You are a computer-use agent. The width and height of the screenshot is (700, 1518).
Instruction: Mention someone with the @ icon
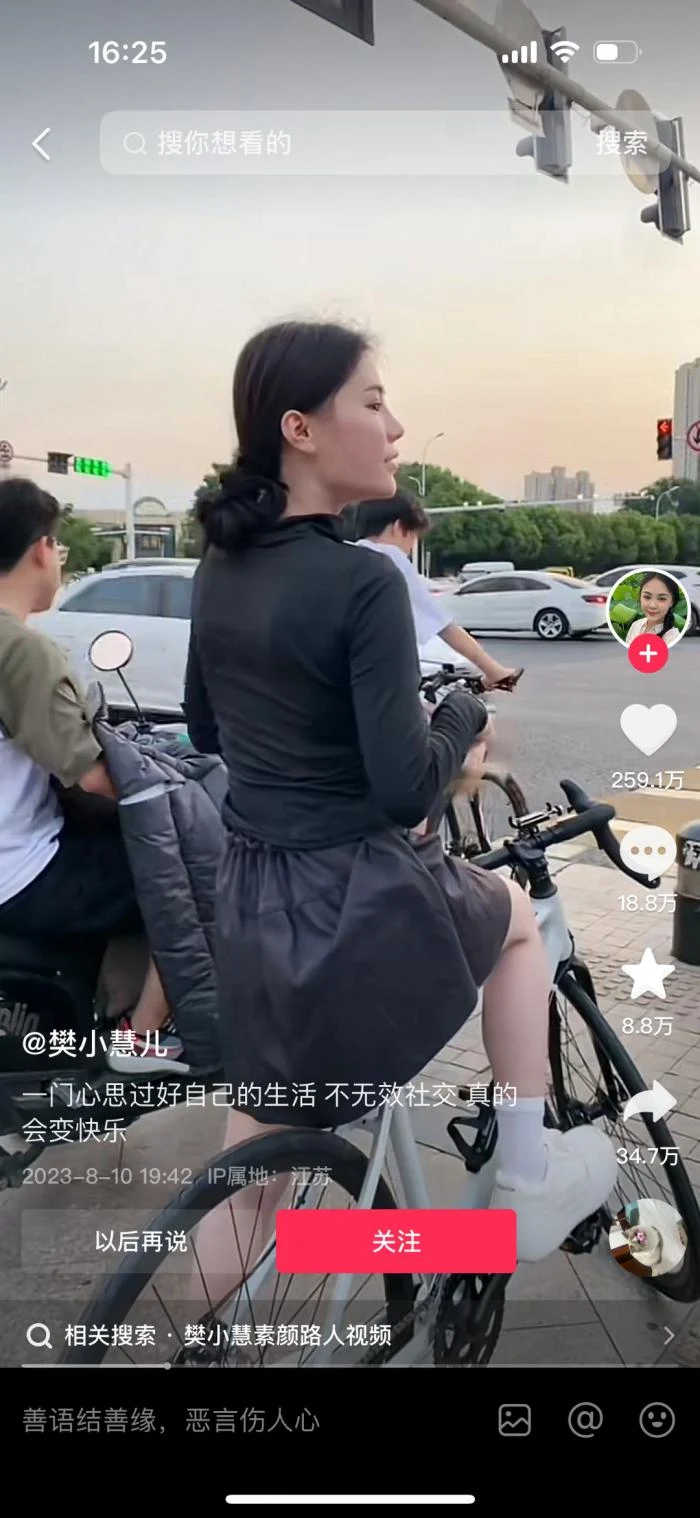[x=585, y=1419]
